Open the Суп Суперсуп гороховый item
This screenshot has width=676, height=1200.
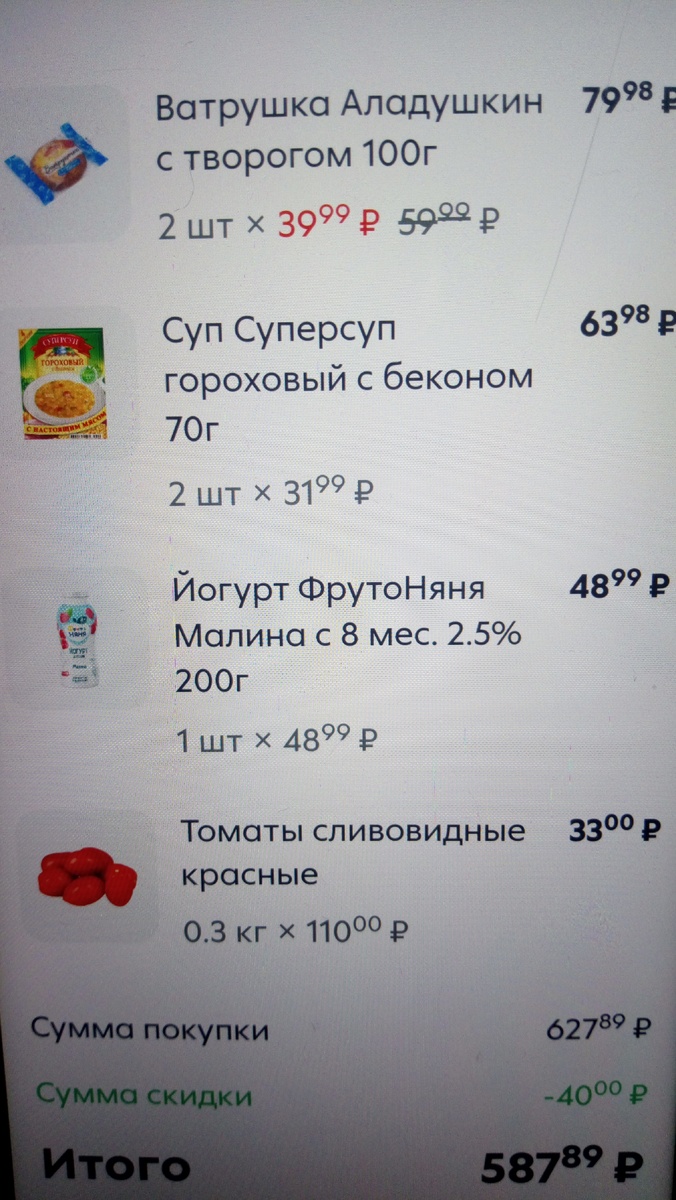tap(347, 379)
